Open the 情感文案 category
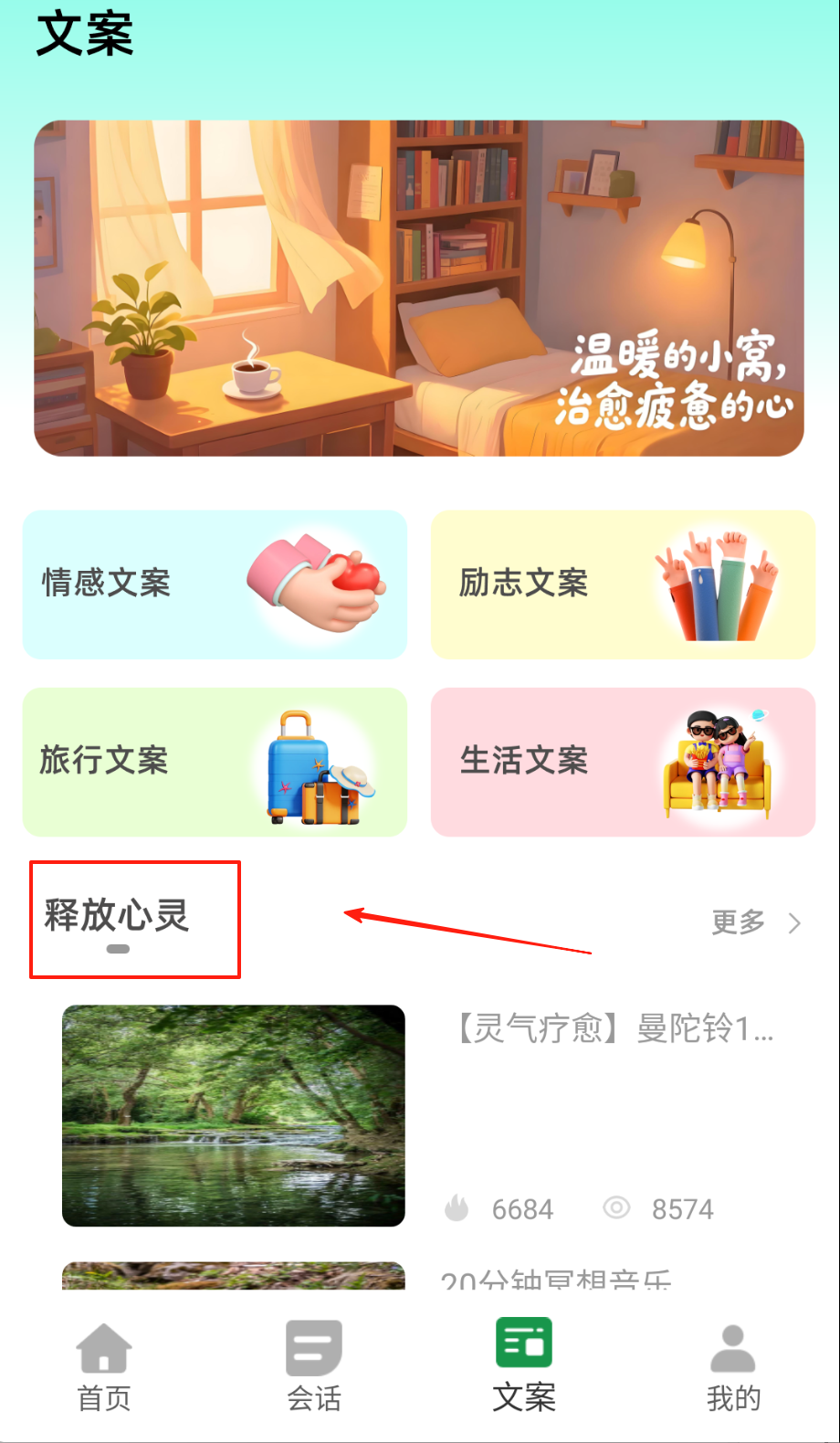 pyautogui.click(x=215, y=585)
